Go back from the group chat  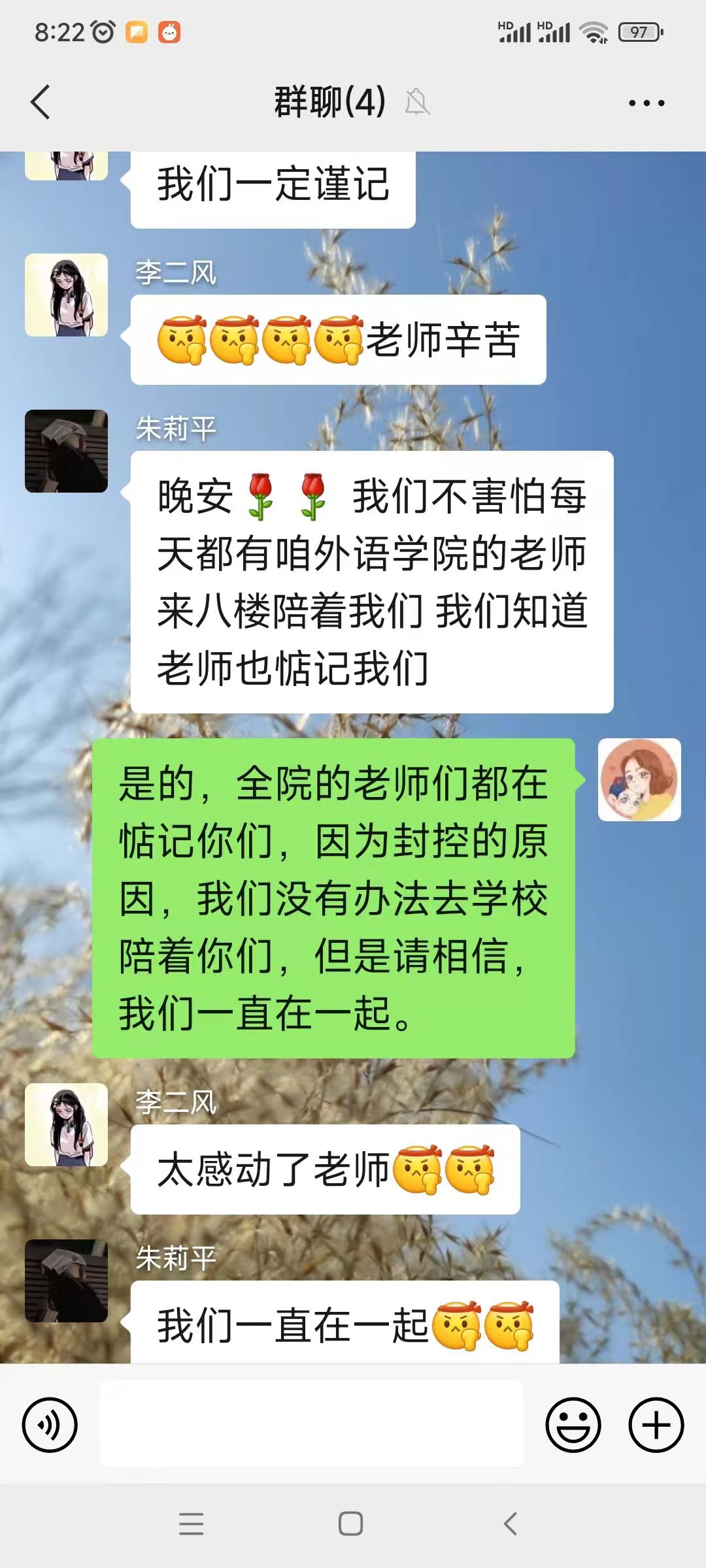pos(41,103)
